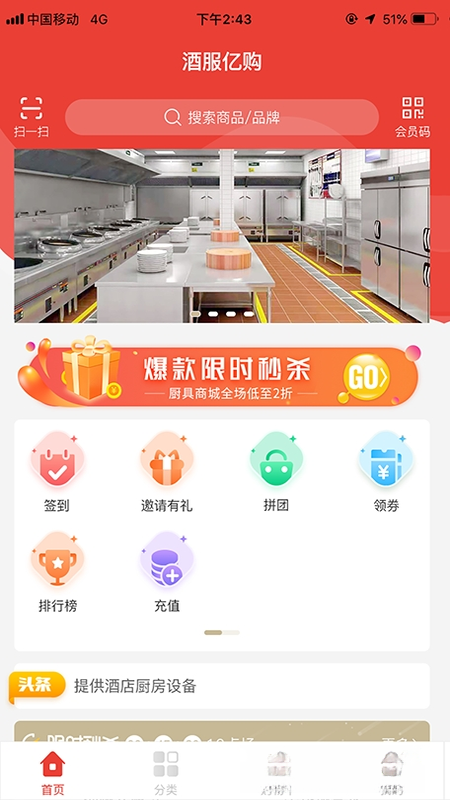The image size is (450, 800).
Task: Open the kitchen equipment banner image
Action: coord(222,236)
